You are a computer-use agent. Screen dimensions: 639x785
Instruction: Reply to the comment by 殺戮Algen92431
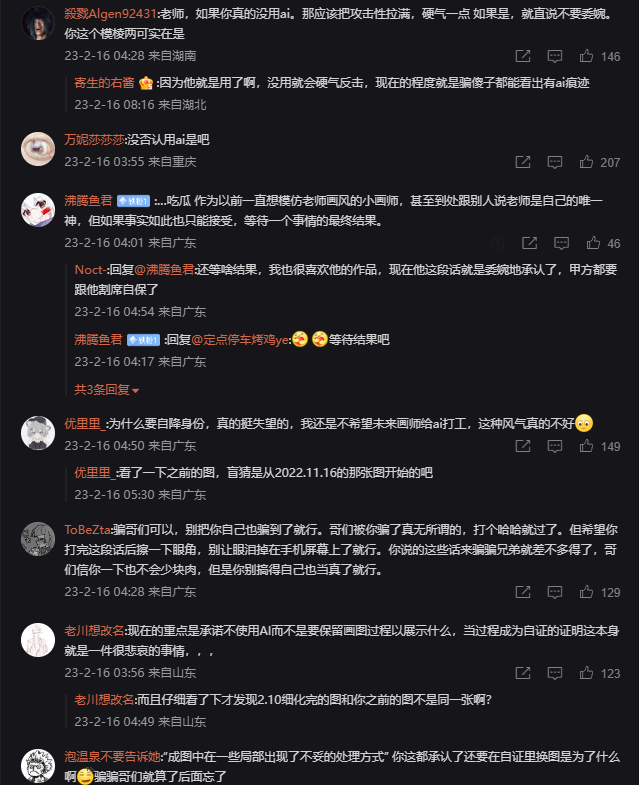(555, 56)
